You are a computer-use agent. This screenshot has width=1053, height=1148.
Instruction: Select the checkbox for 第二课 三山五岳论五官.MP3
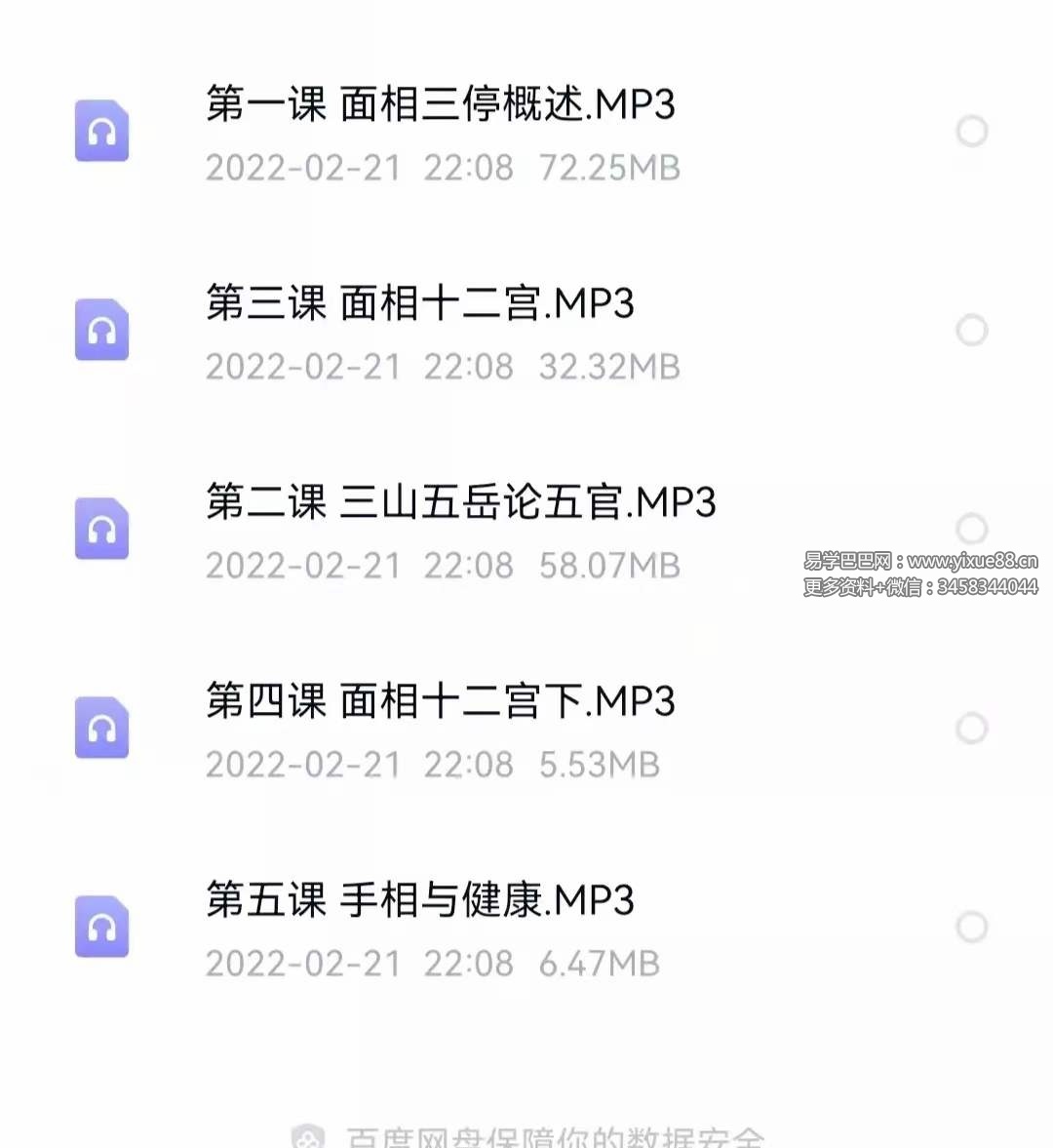(x=972, y=529)
